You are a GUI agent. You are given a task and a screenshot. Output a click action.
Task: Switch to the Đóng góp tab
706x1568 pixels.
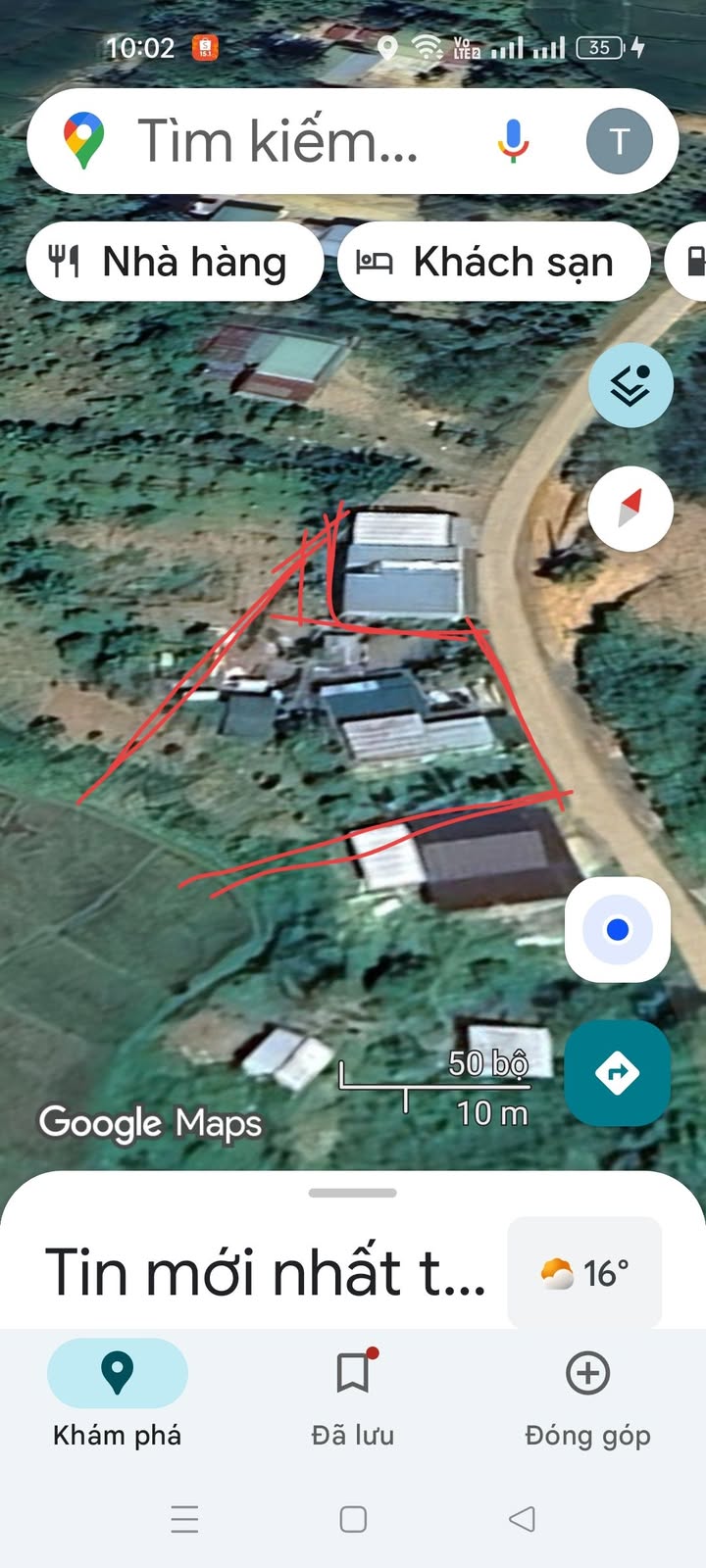click(587, 1394)
